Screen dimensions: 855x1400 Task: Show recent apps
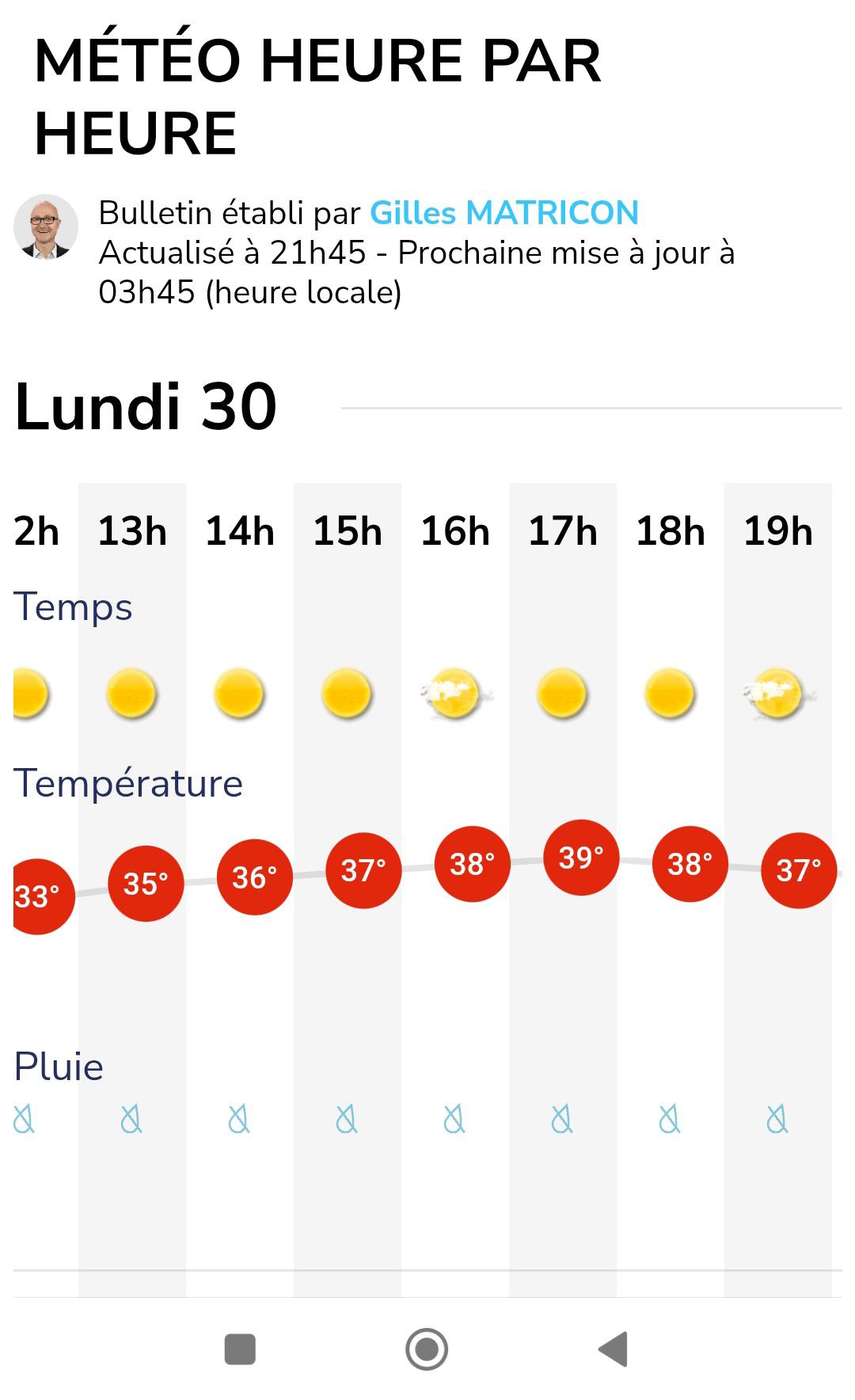pos(240,1349)
